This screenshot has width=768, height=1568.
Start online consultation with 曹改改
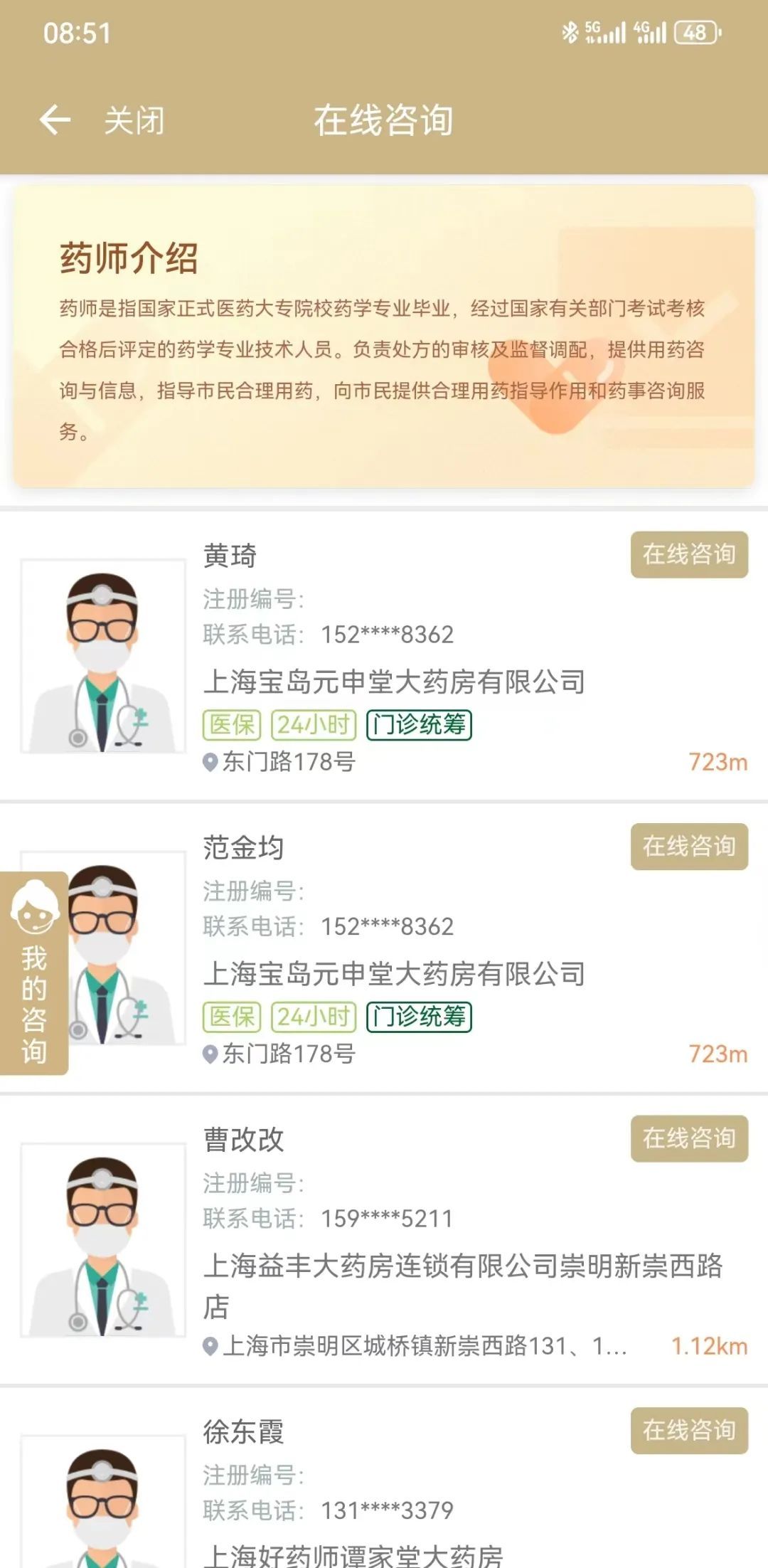click(x=688, y=1138)
